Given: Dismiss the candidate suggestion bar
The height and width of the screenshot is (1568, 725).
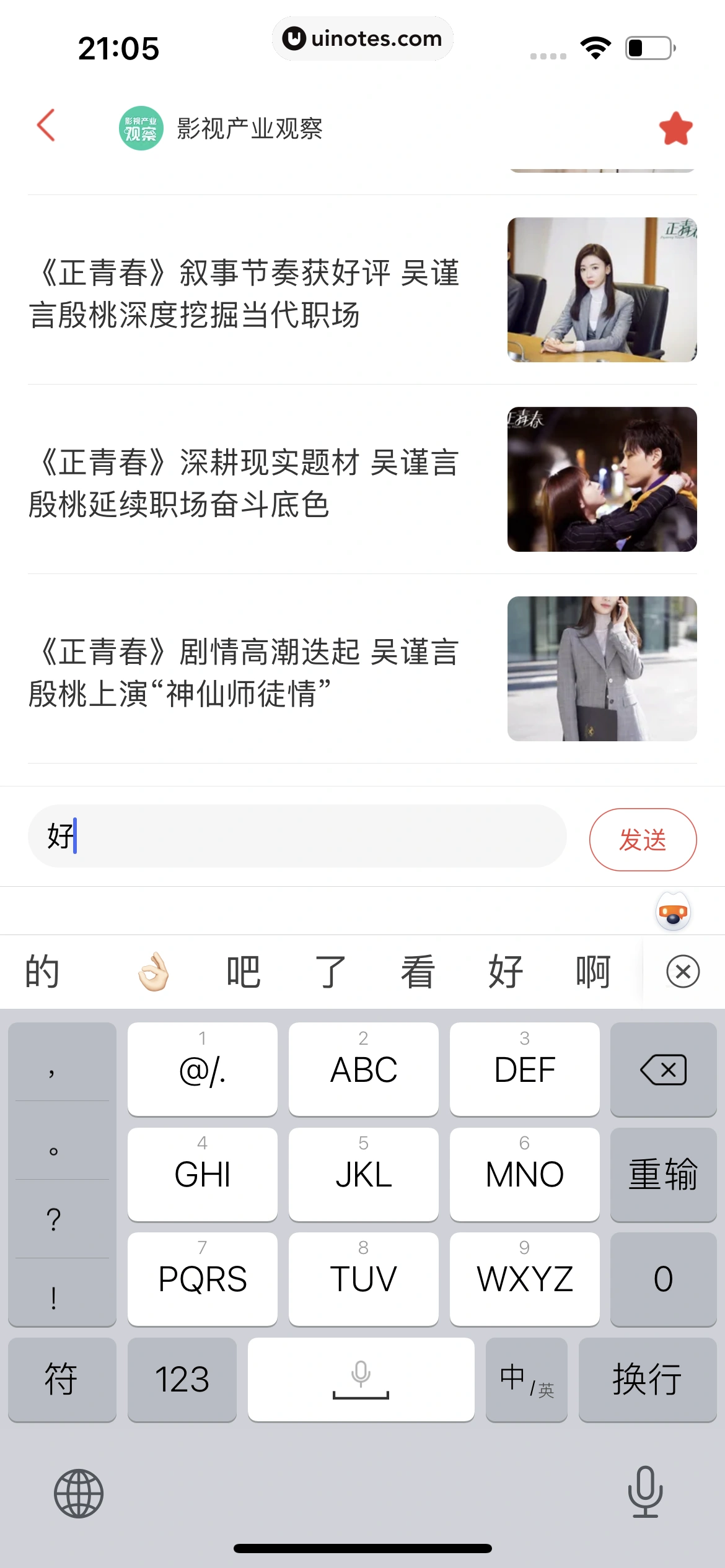Looking at the screenshot, I should [x=683, y=972].
